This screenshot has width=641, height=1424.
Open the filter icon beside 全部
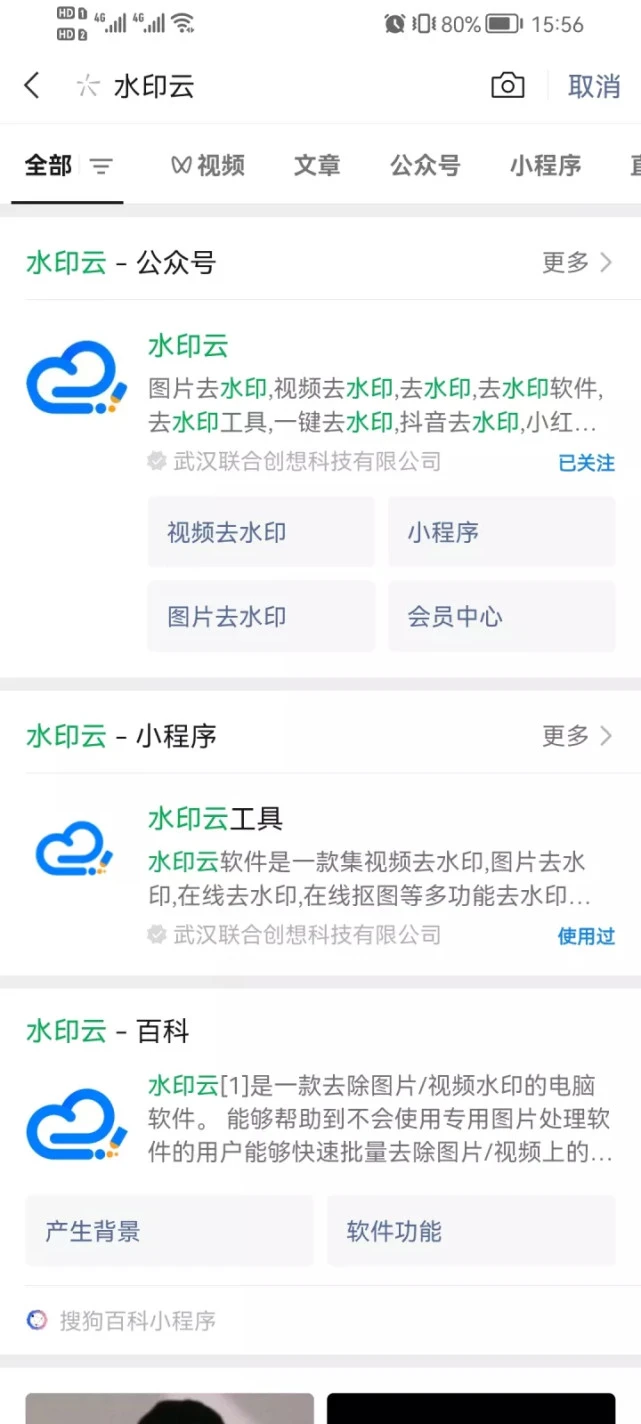[x=101, y=166]
